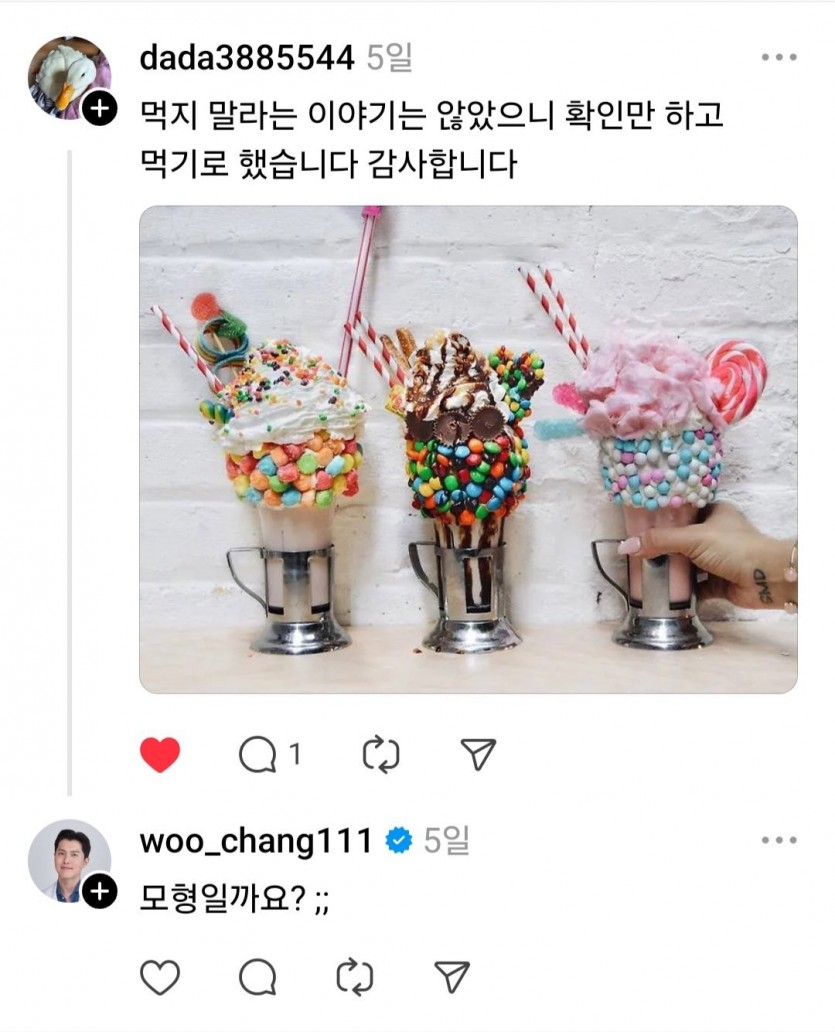835x1032 pixels.
Task: Open overflow menu on dada3885544's post
Action: pyautogui.click(x=778, y=57)
